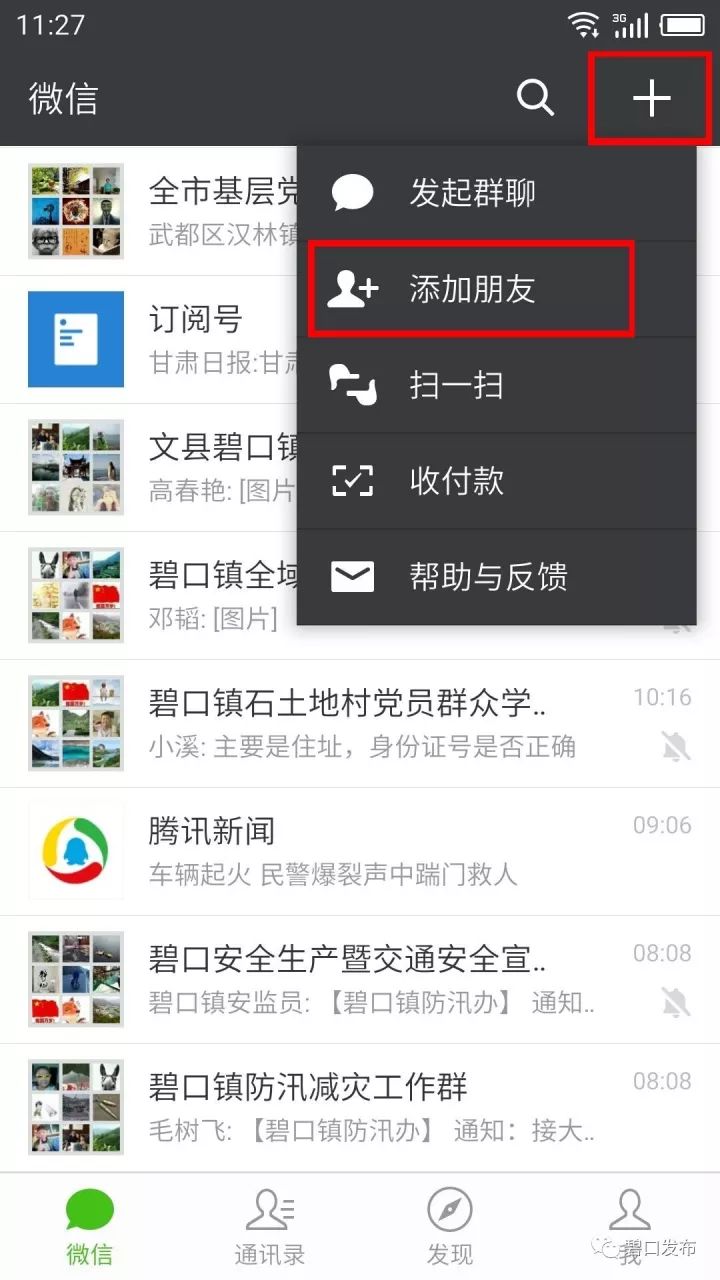720x1280 pixels.
Task: Switch to the 发现 tab
Action: click(x=449, y=1226)
